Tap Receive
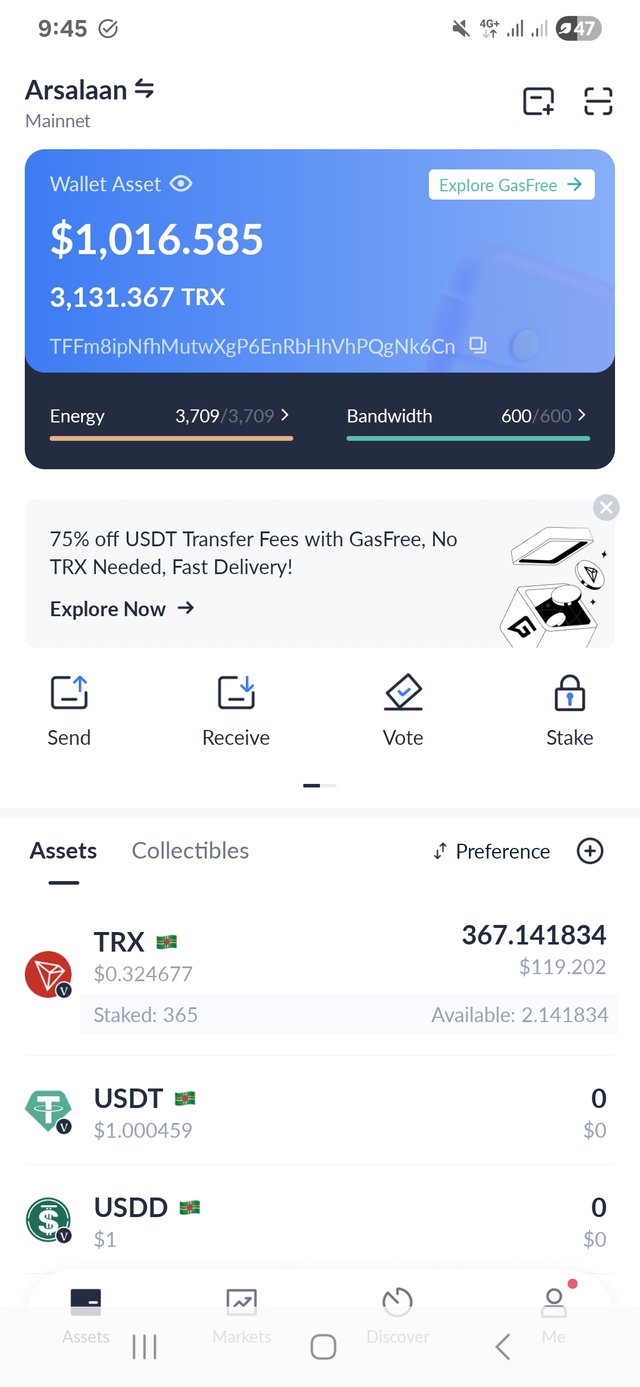Image resolution: width=640 pixels, height=1387 pixels. [x=236, y=711]
